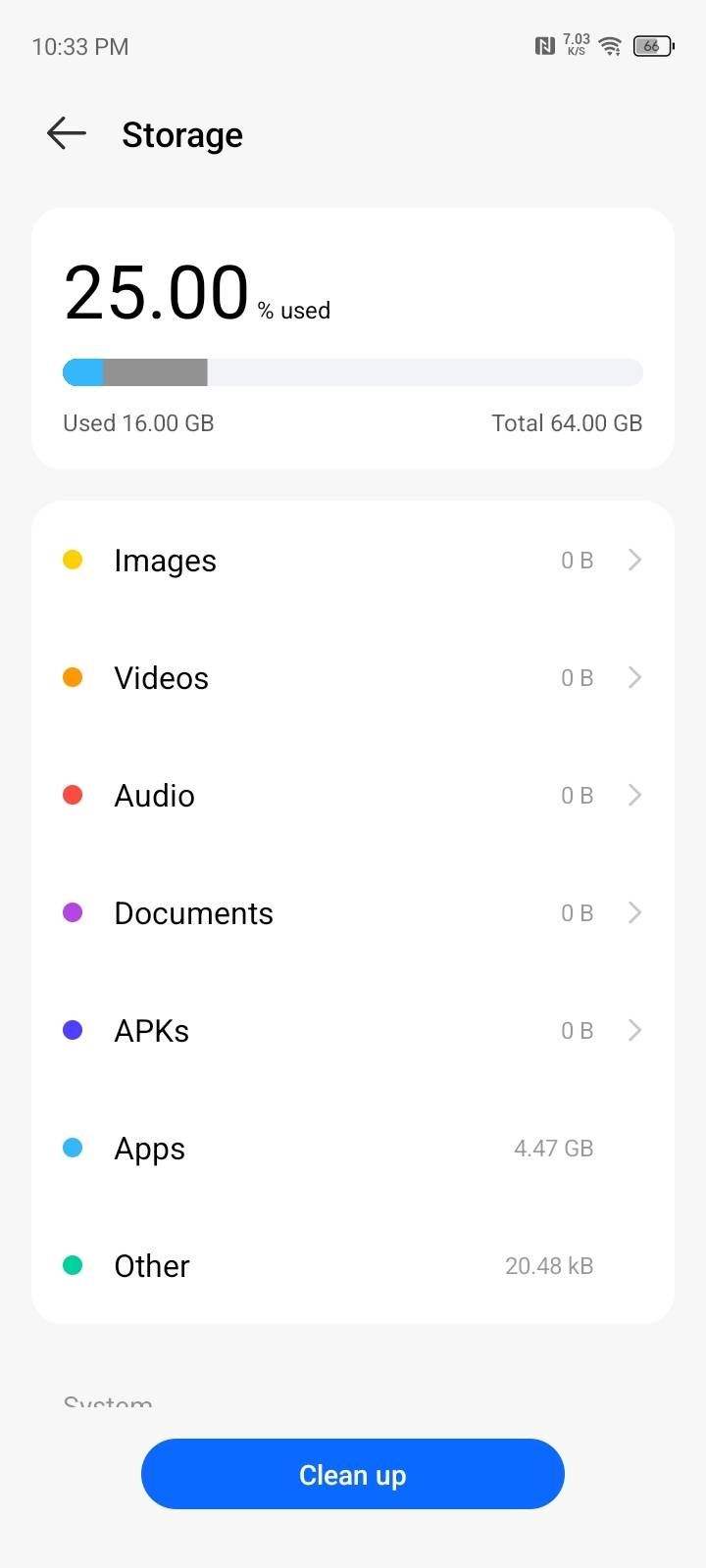Tap the battery indicator in status bar

pyautogui.click(x=653, y=45)
